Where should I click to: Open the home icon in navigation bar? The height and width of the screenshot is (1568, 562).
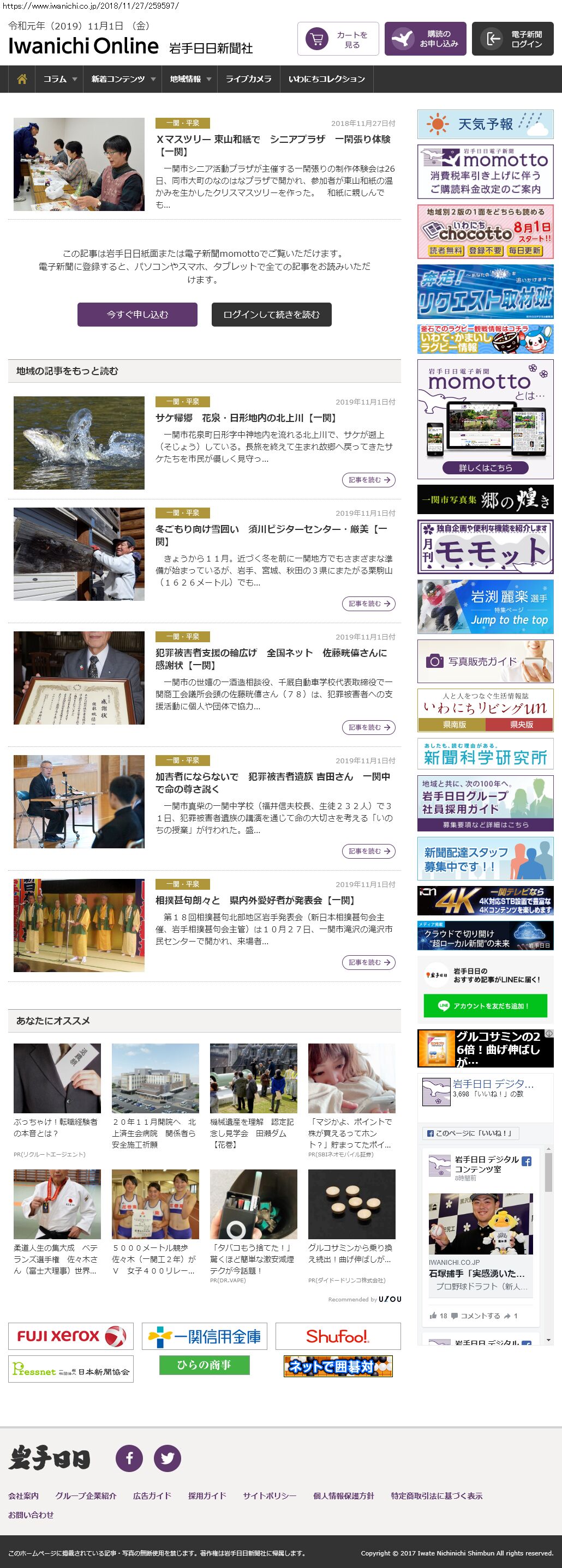[x=22, y=79]
